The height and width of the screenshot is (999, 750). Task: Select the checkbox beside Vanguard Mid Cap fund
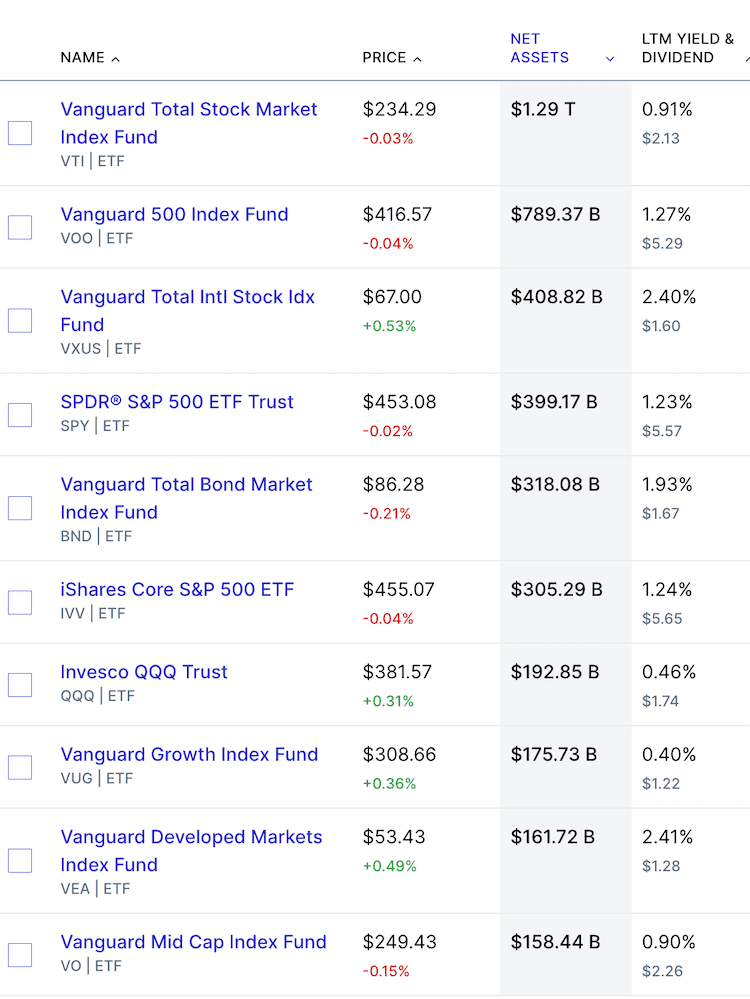(19, 954)
